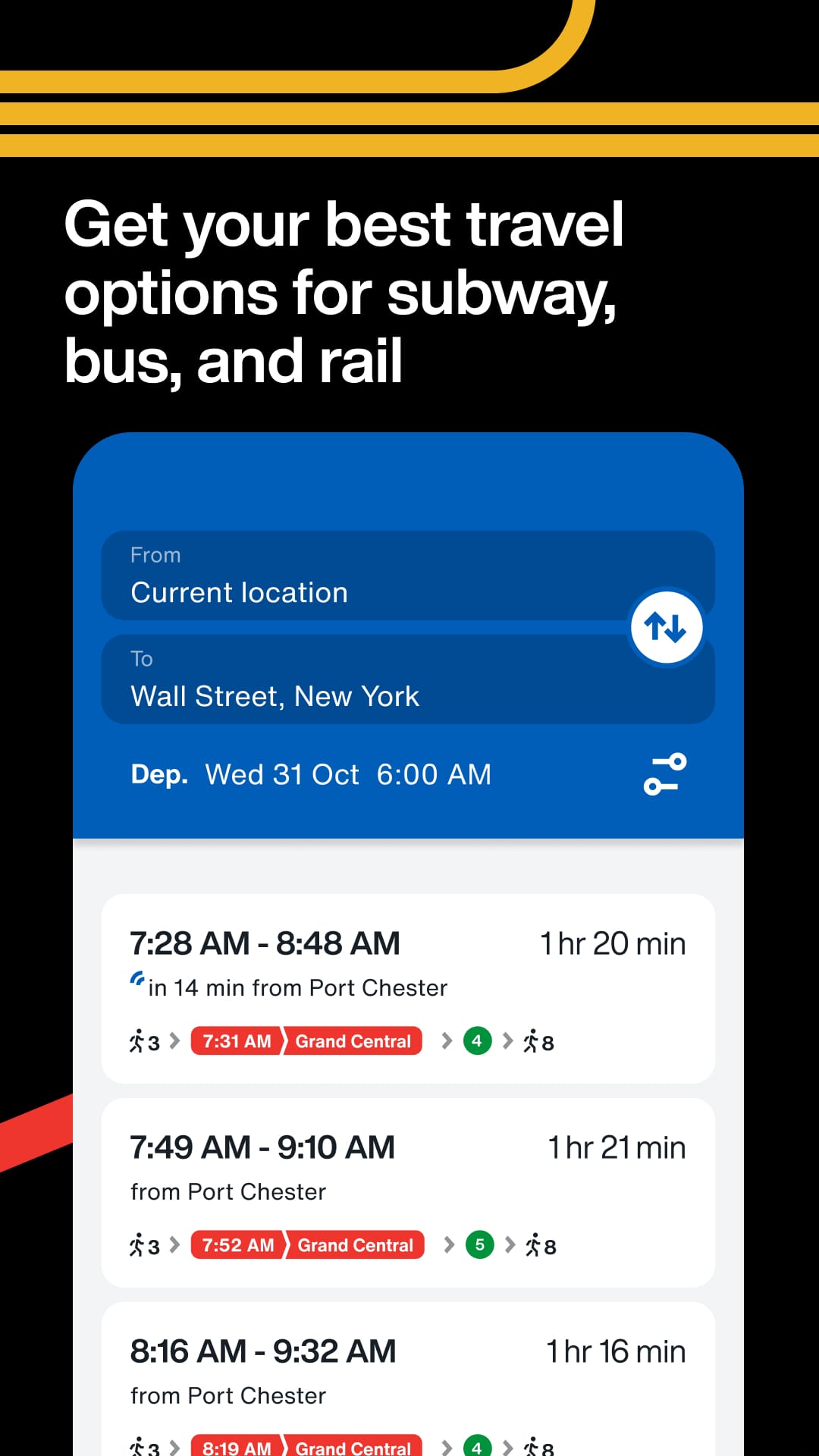Open the trip filter settings icon
819x1456 pixels.
click(x=665, y=774)
